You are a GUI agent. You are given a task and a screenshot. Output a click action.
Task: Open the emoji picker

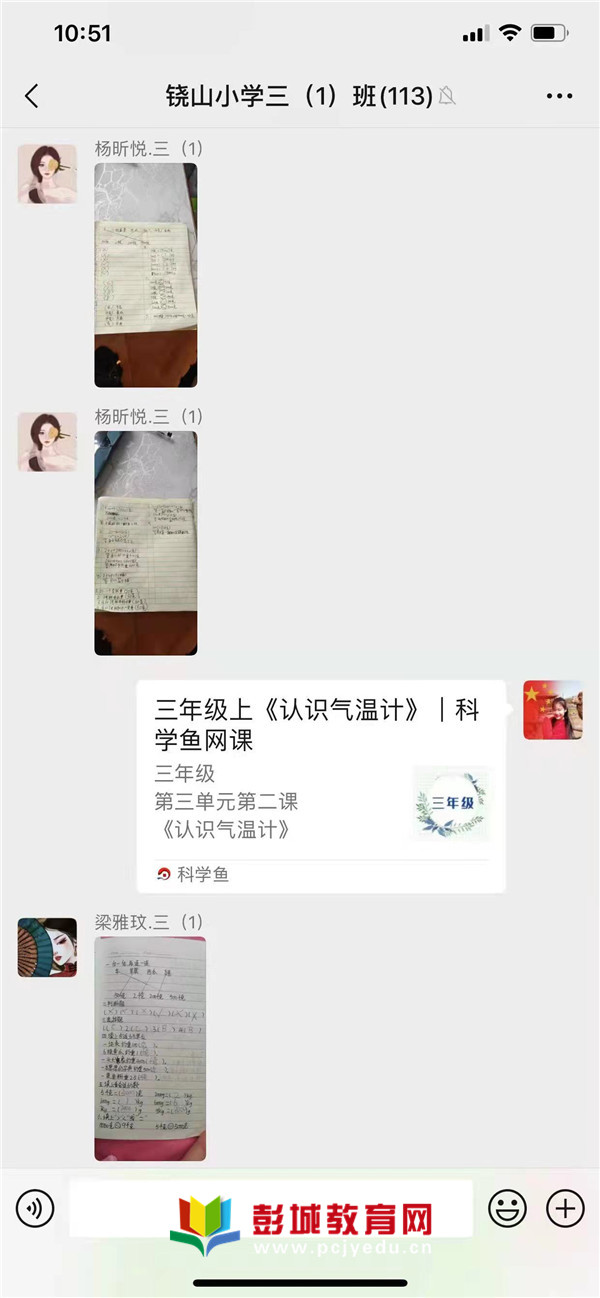point(507,1209)
